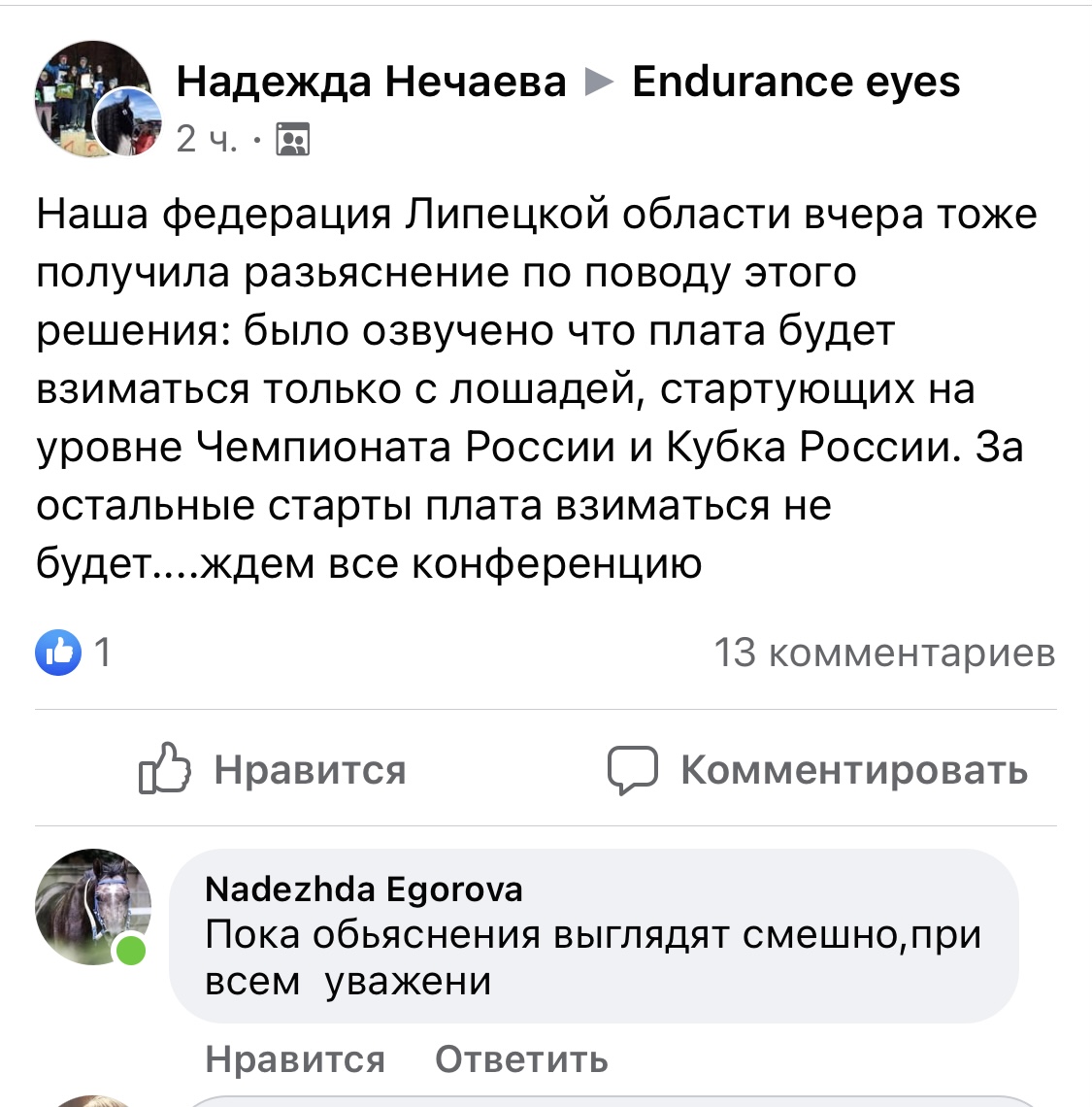Image resolution: width=1092 pixels, height=1107 pixels.
Task: Reply to Nadezhda Egorova's comment via Ответить
Action: (x=521, y=1058)
